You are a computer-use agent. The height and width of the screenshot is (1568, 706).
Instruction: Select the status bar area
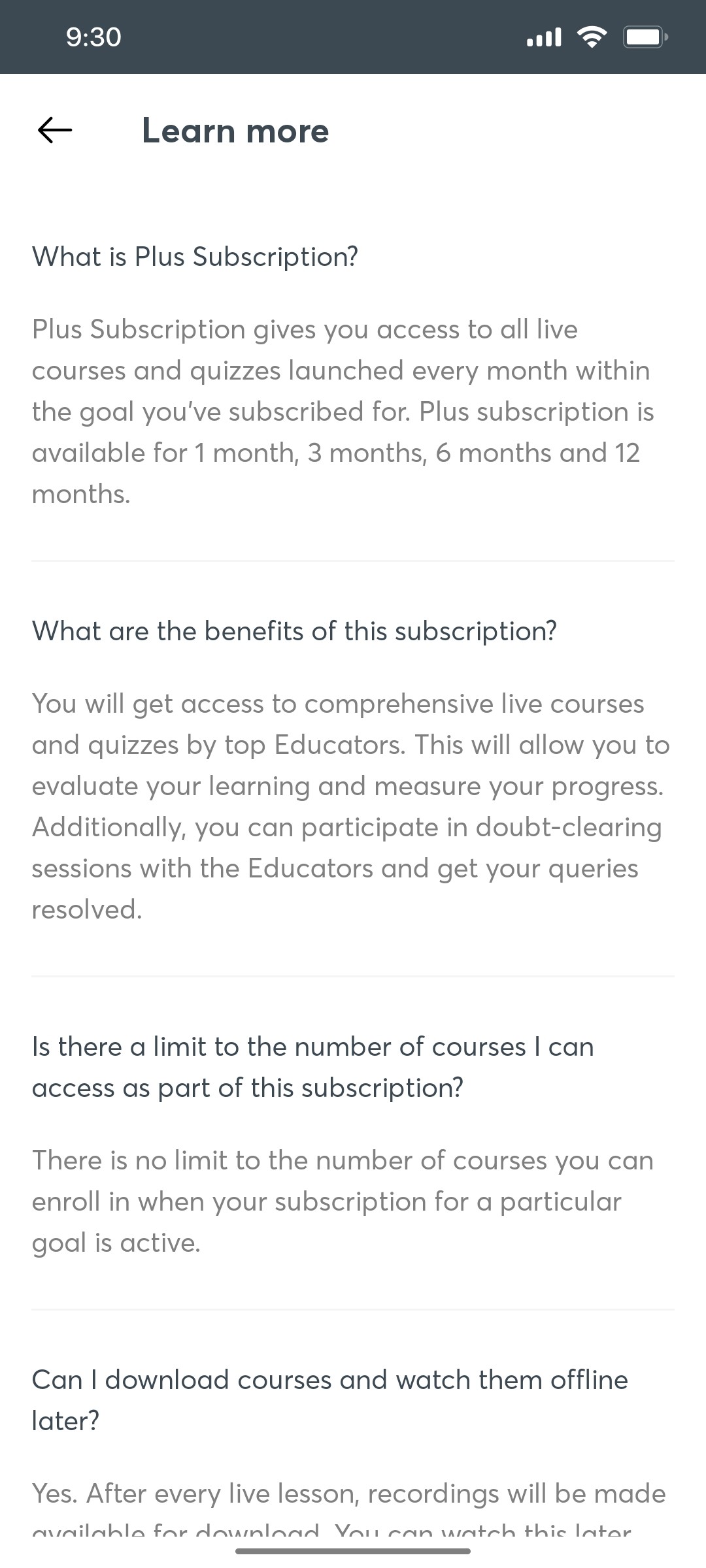point(353,37)
